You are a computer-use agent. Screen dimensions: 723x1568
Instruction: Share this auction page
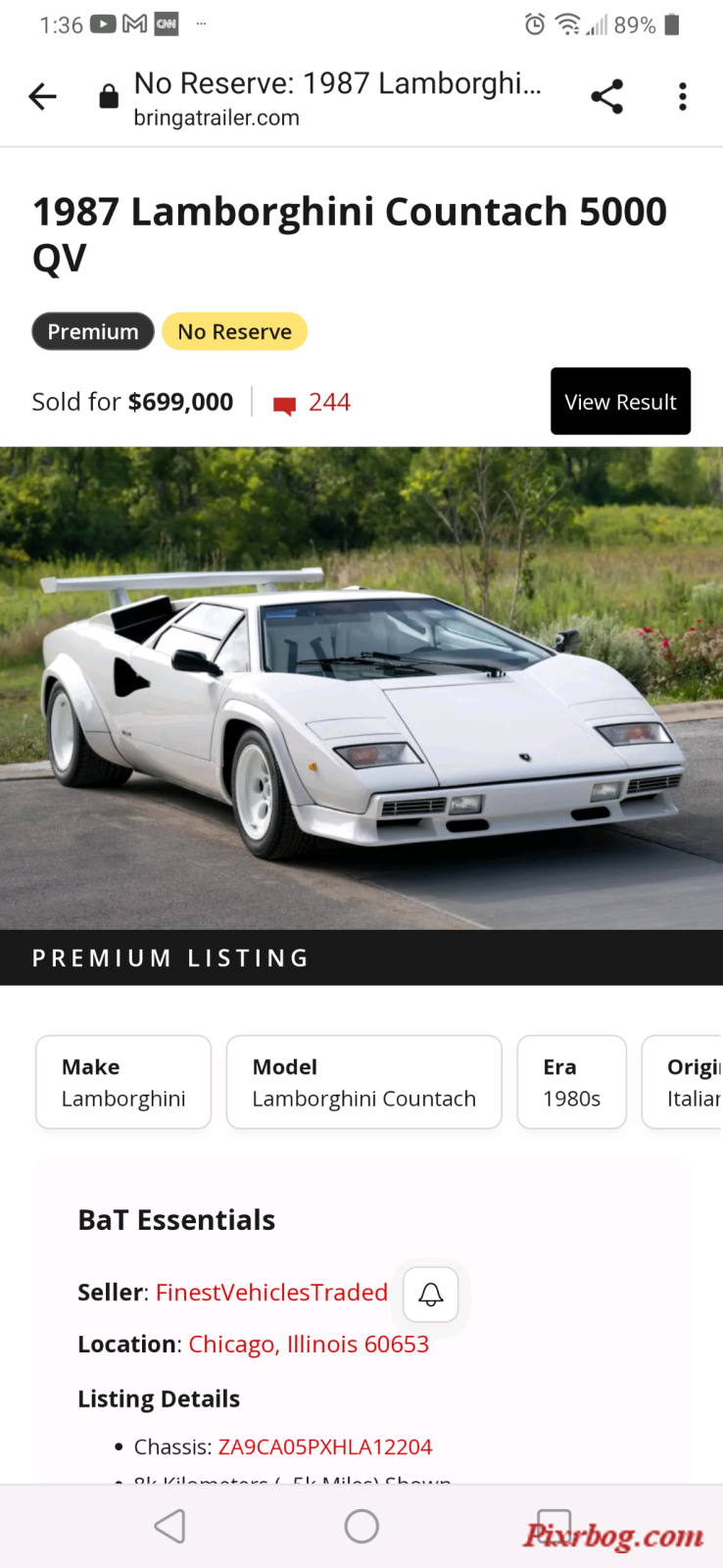[606, 96]
